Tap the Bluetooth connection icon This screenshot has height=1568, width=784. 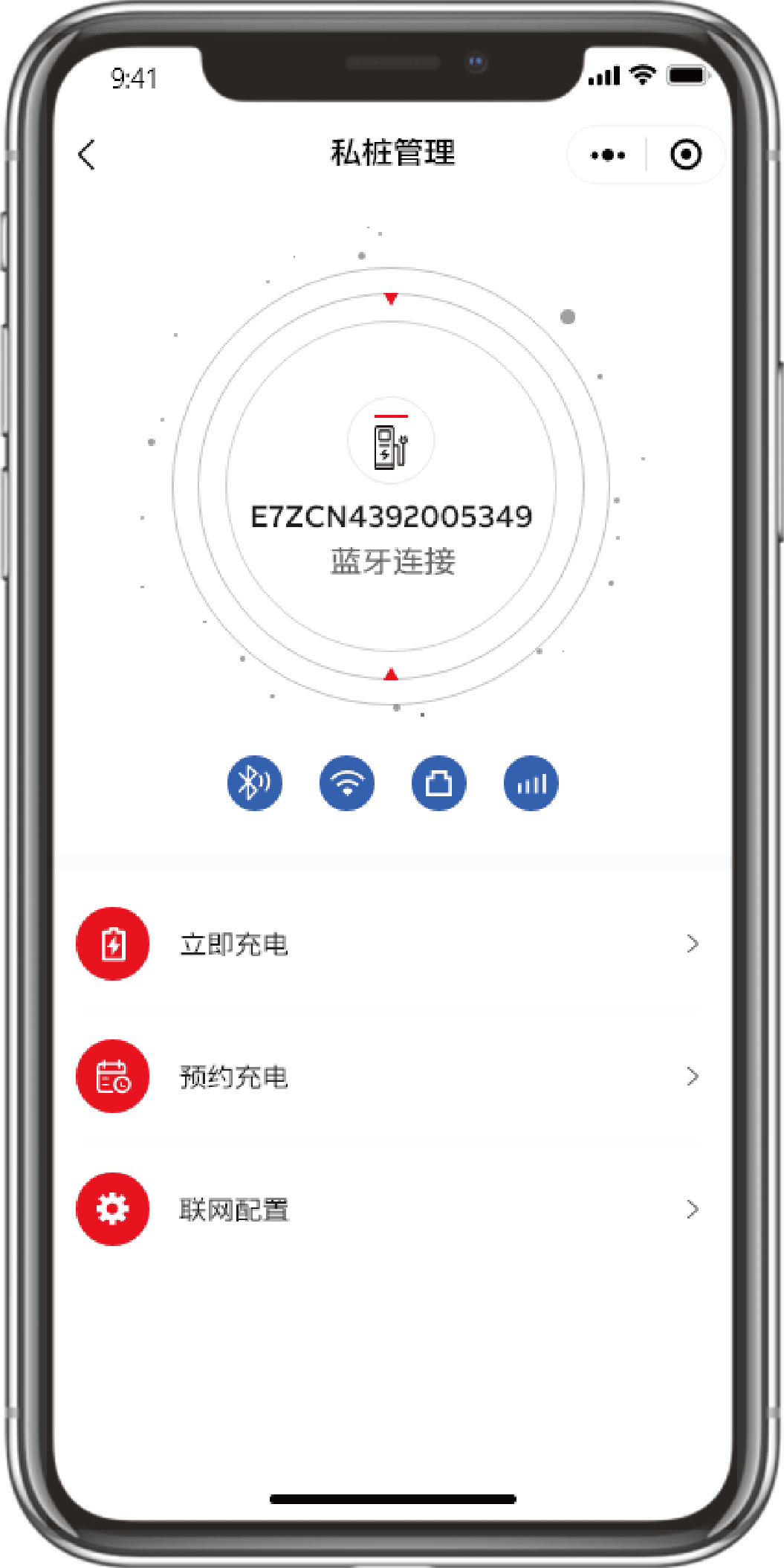(255, 783)
